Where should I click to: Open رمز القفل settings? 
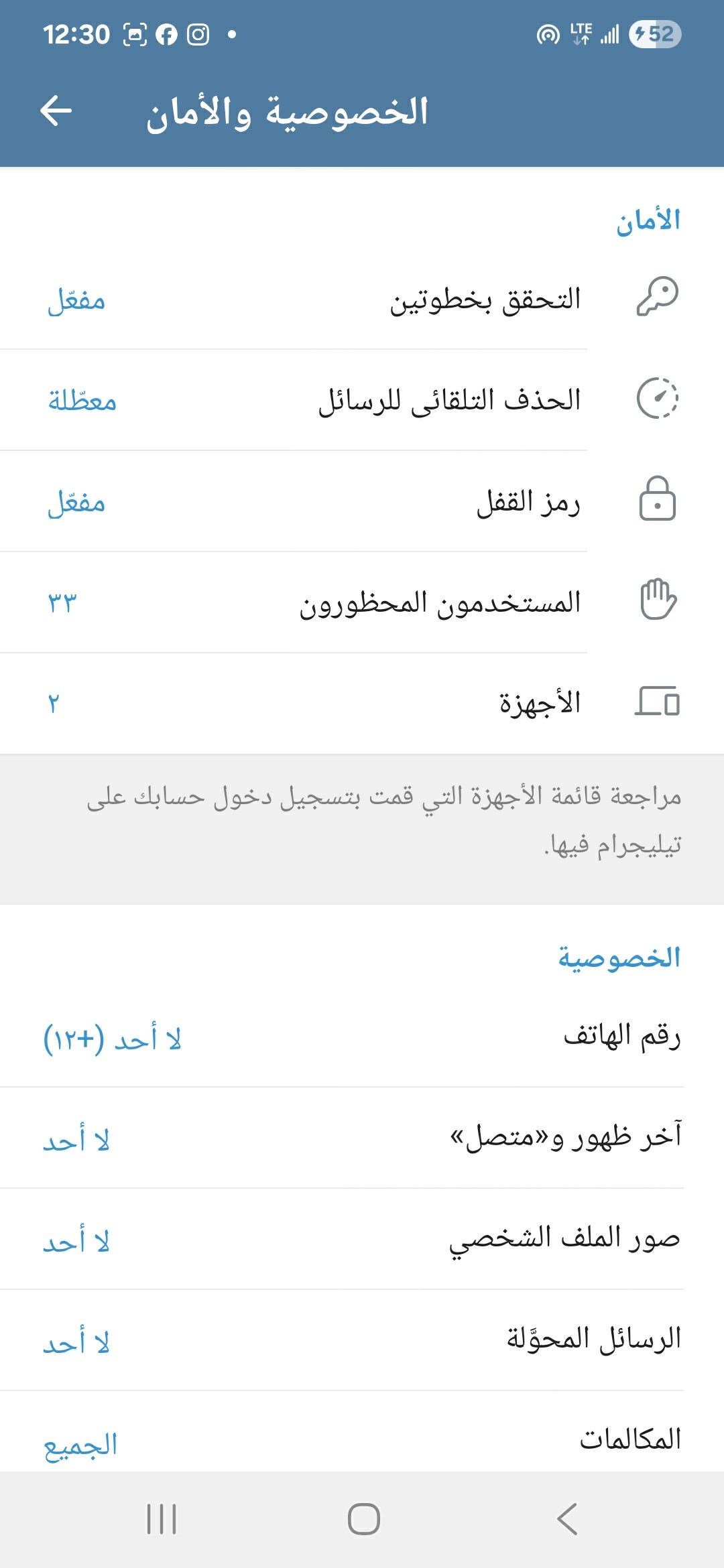click(362, 502)
